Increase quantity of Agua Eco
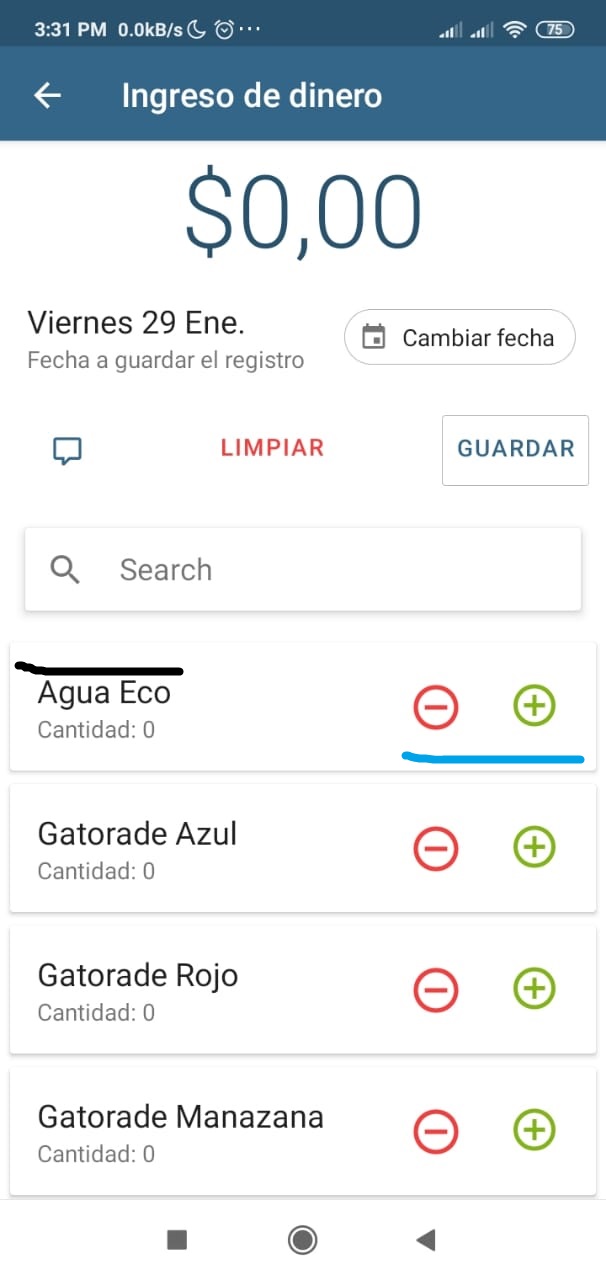 534,706
